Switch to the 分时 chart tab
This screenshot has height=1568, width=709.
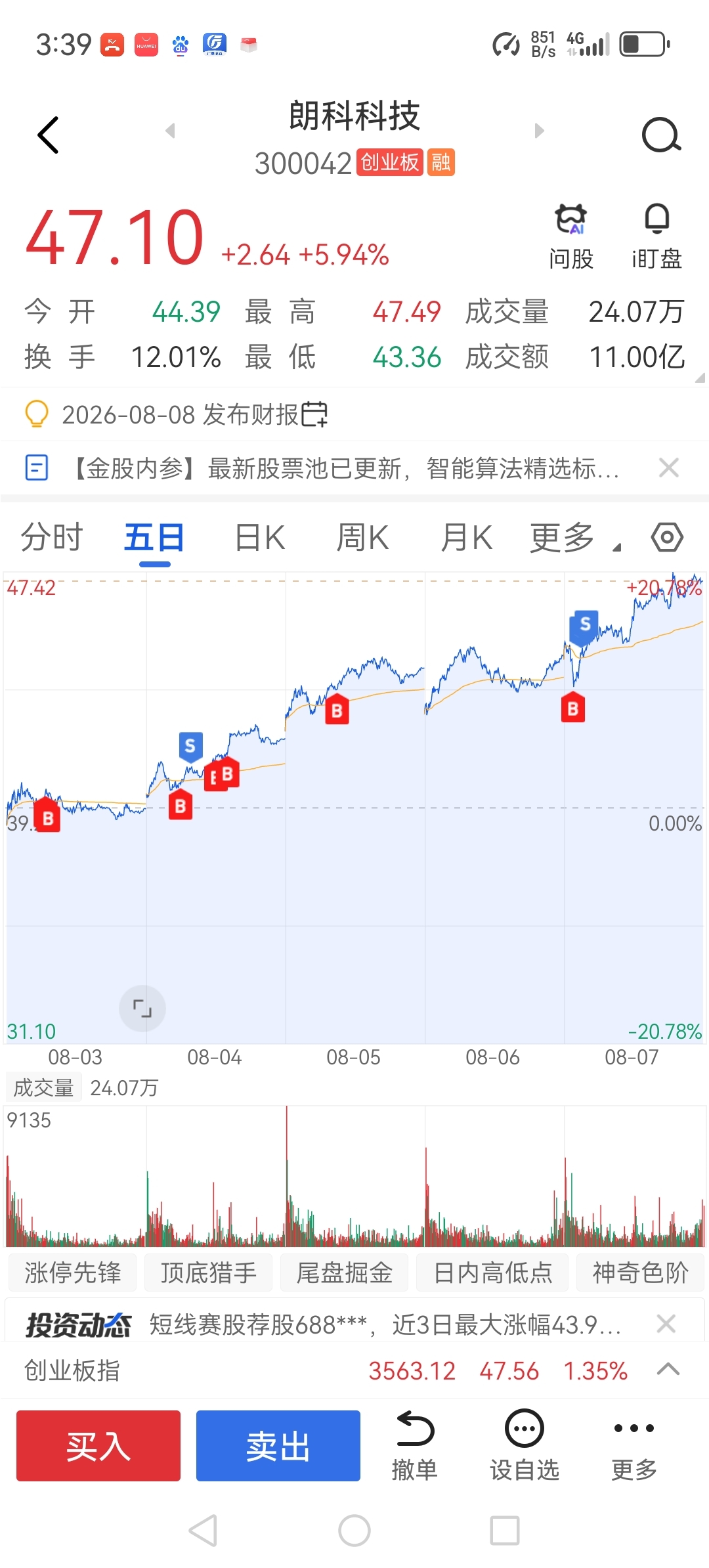(x=52, y=538)
